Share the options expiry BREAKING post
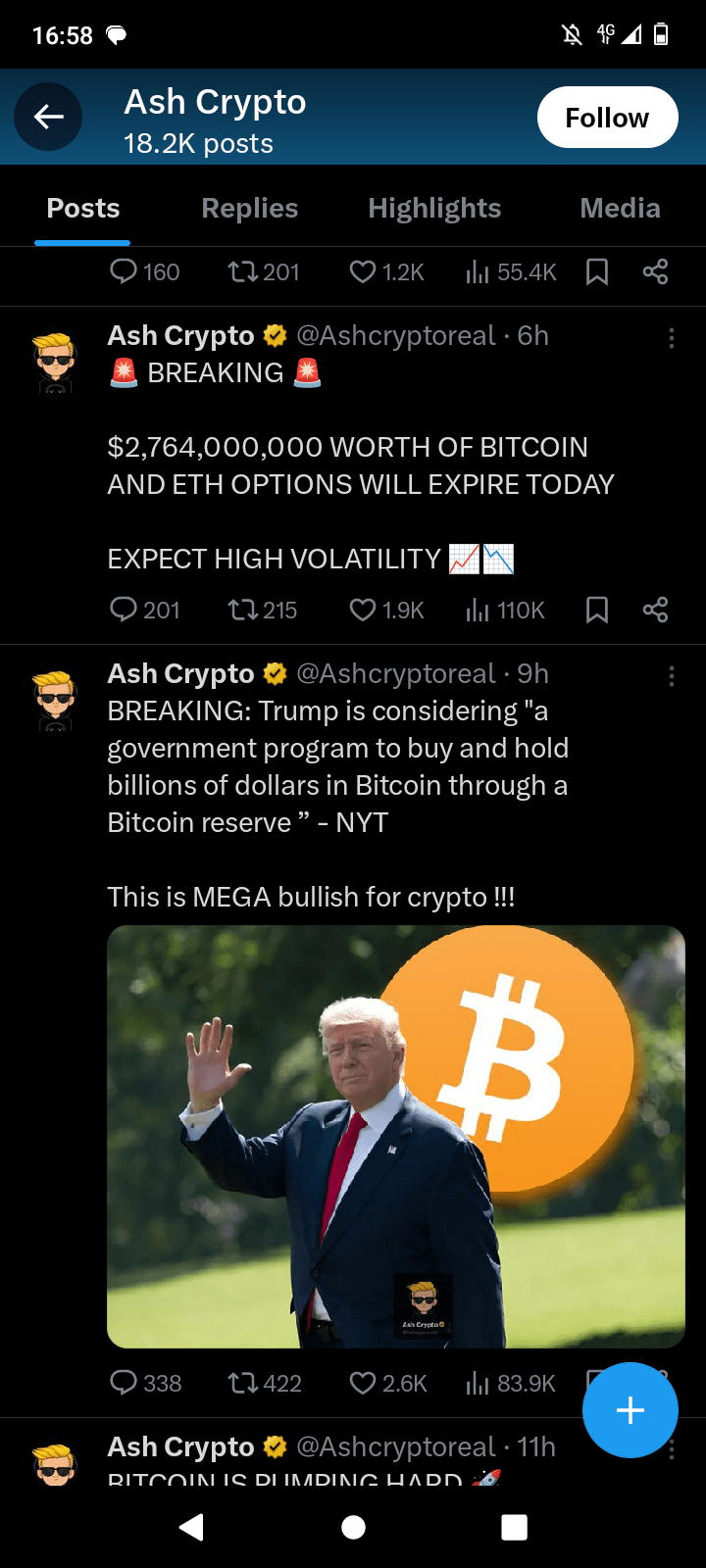 tap(655, 611)
